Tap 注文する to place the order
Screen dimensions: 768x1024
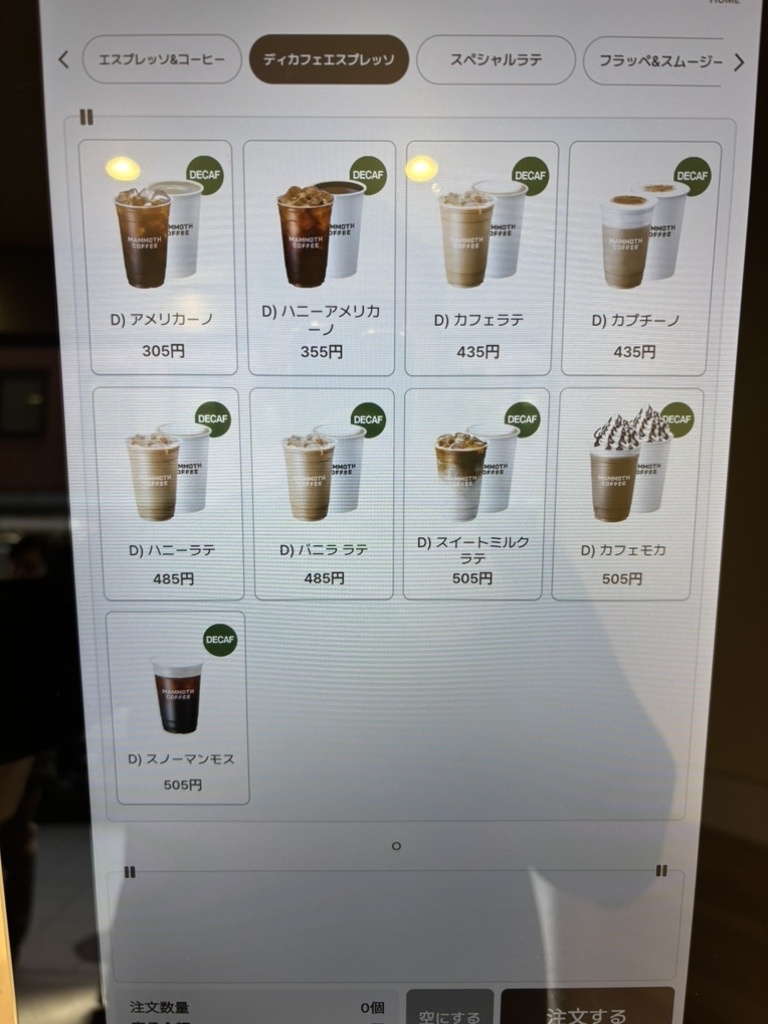pyautogui.click(x=587, y=1010)
